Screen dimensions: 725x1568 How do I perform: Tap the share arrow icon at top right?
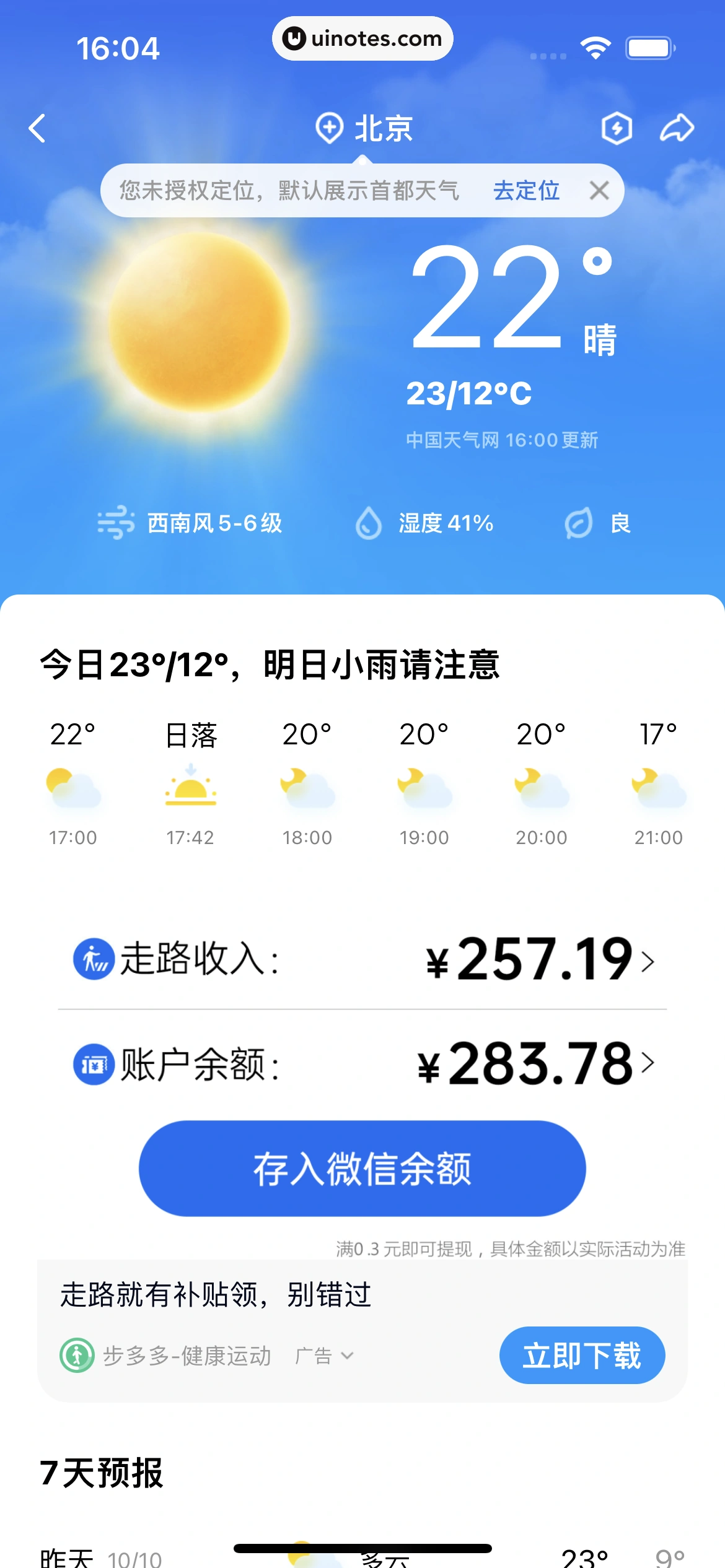[677, 129]
